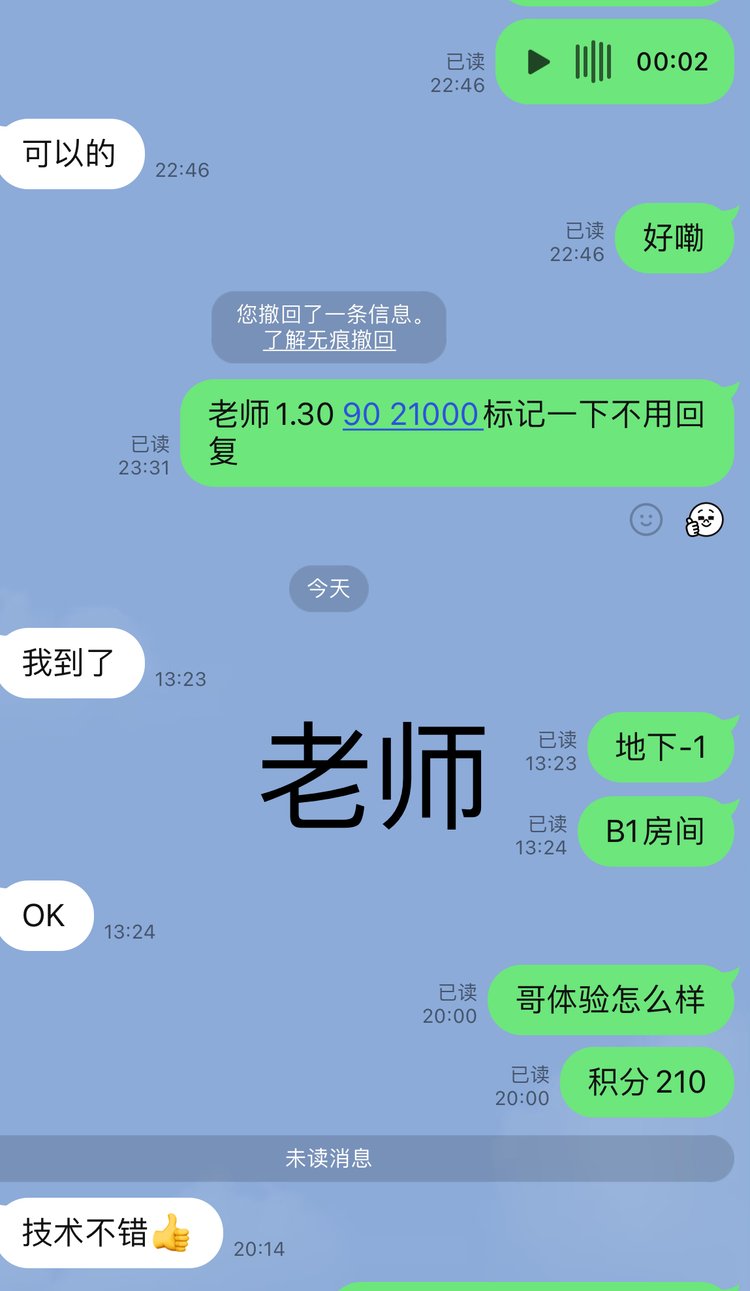
Task: Open the 了解无痕撤回 link
Action: (x=329, y=340)
